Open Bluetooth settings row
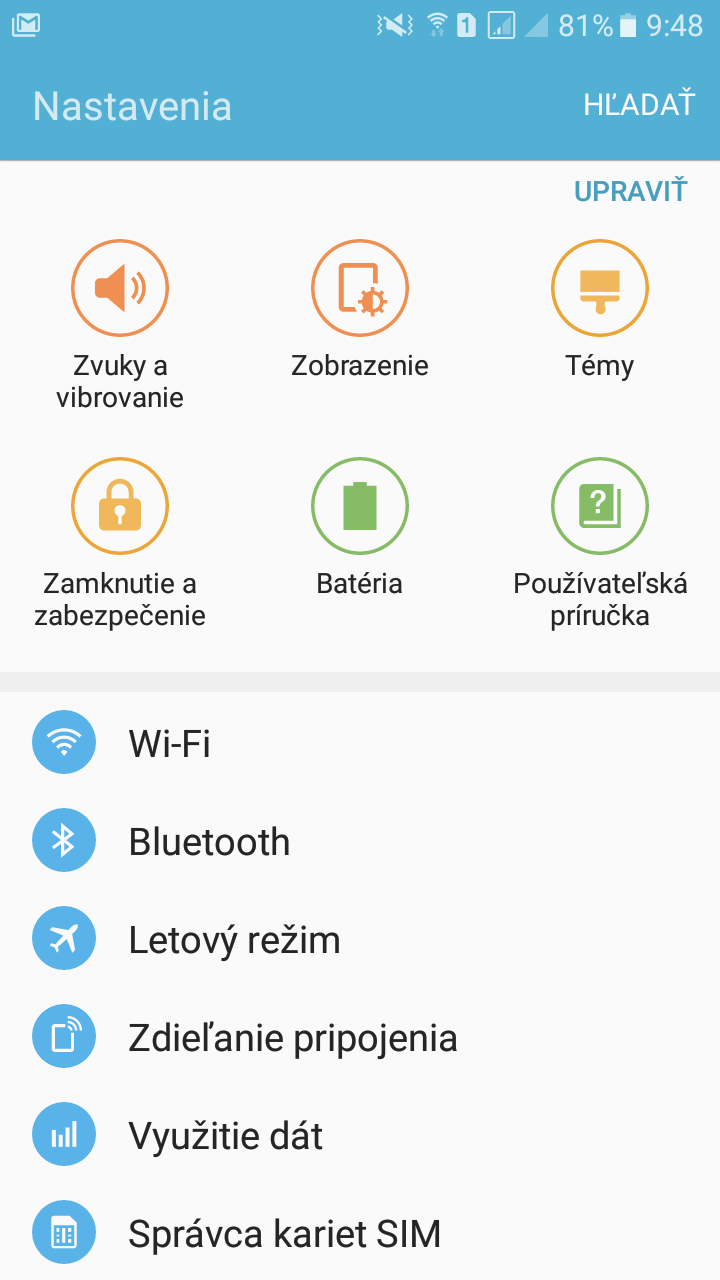 (360, 841)
